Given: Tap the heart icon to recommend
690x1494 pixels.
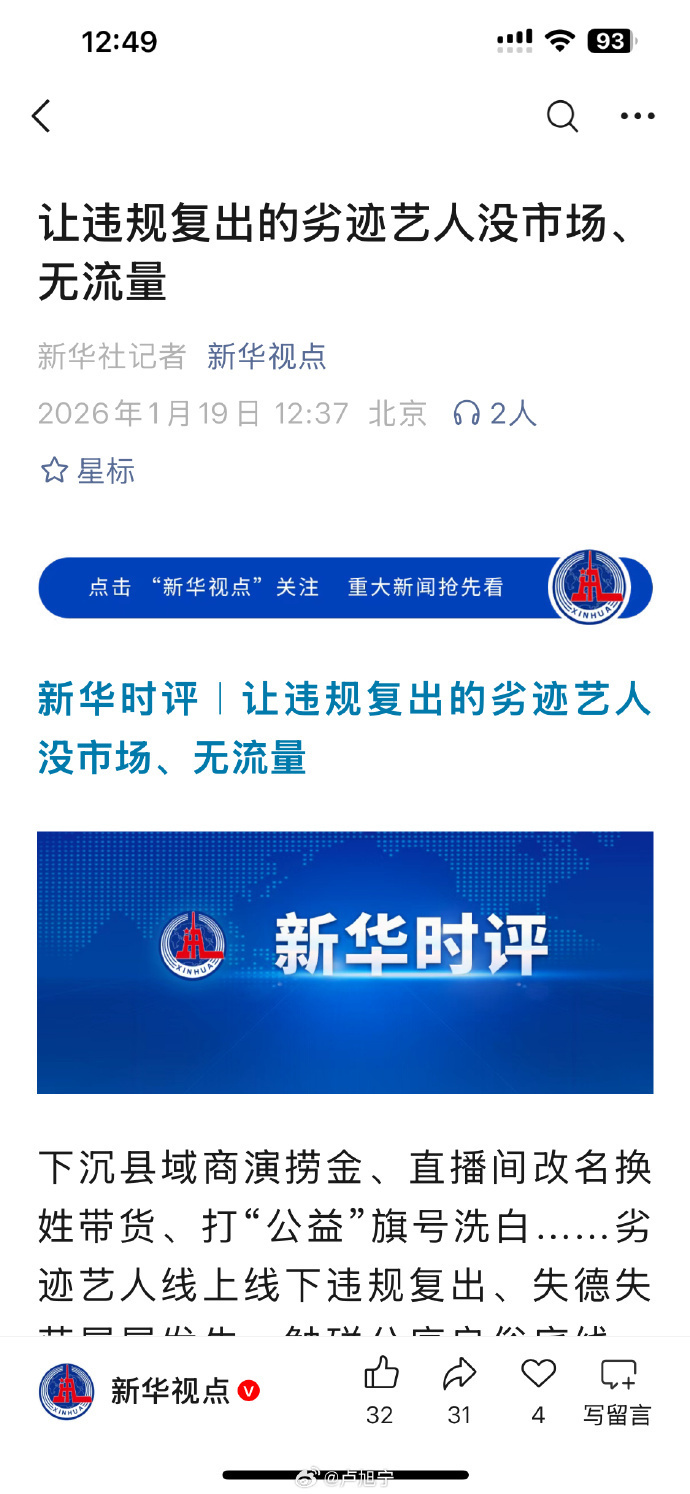Looking at the screenshot, I should coord(538,1374).
